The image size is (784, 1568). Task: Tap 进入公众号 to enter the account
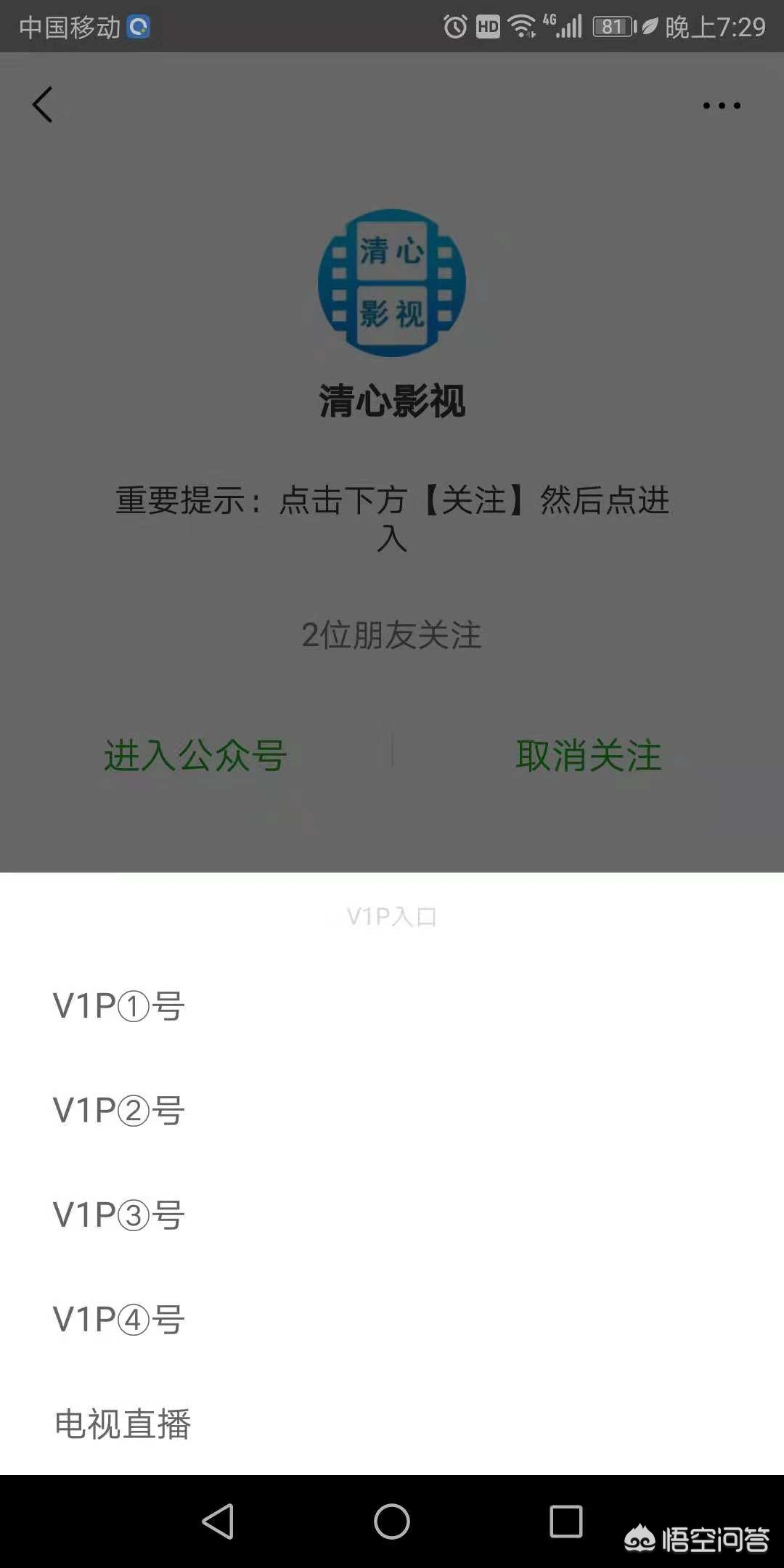click(195, 756)
